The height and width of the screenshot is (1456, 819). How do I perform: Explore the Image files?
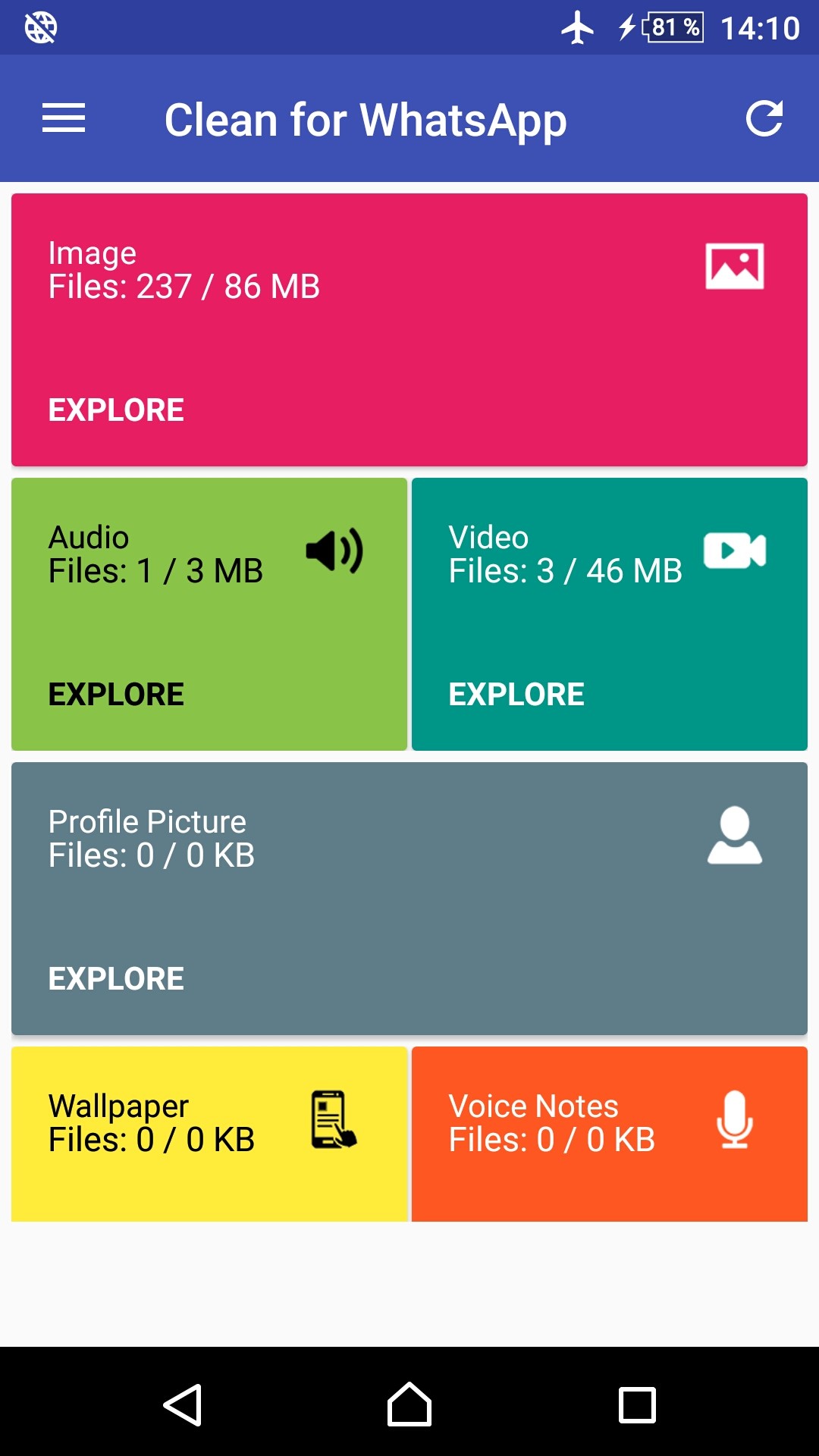coord(116,410)
